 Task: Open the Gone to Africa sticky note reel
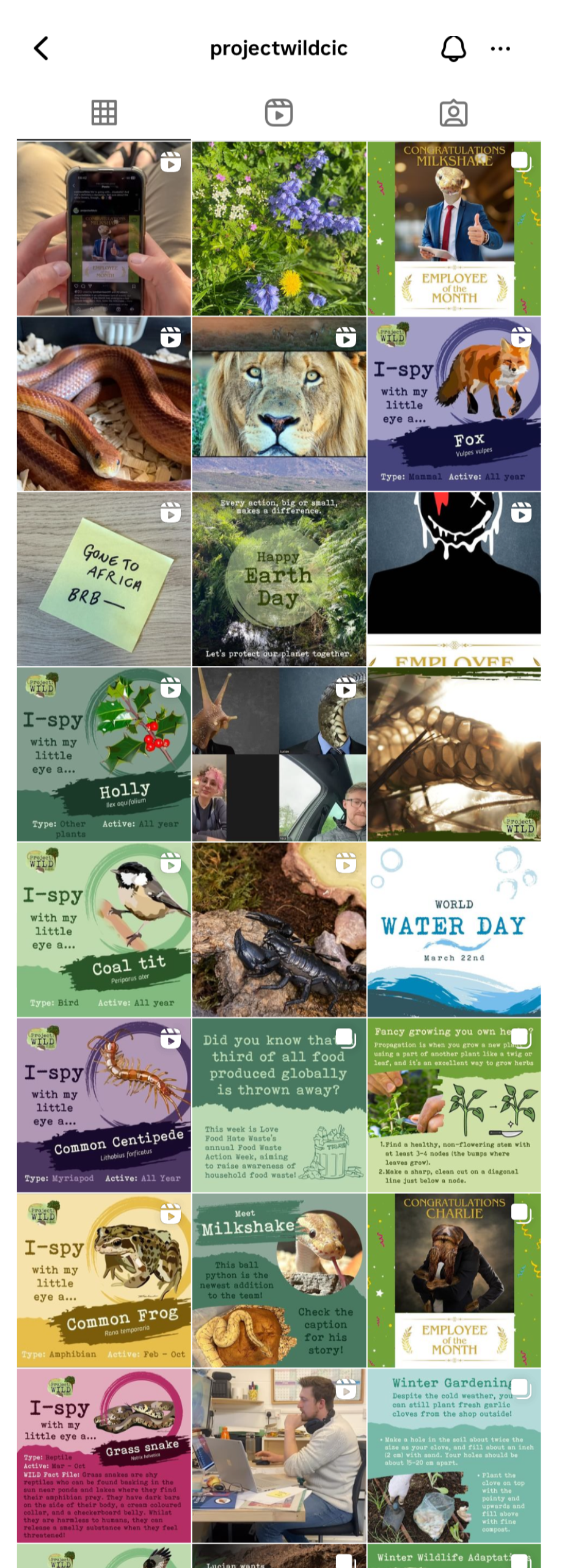[x=104, y=578]
